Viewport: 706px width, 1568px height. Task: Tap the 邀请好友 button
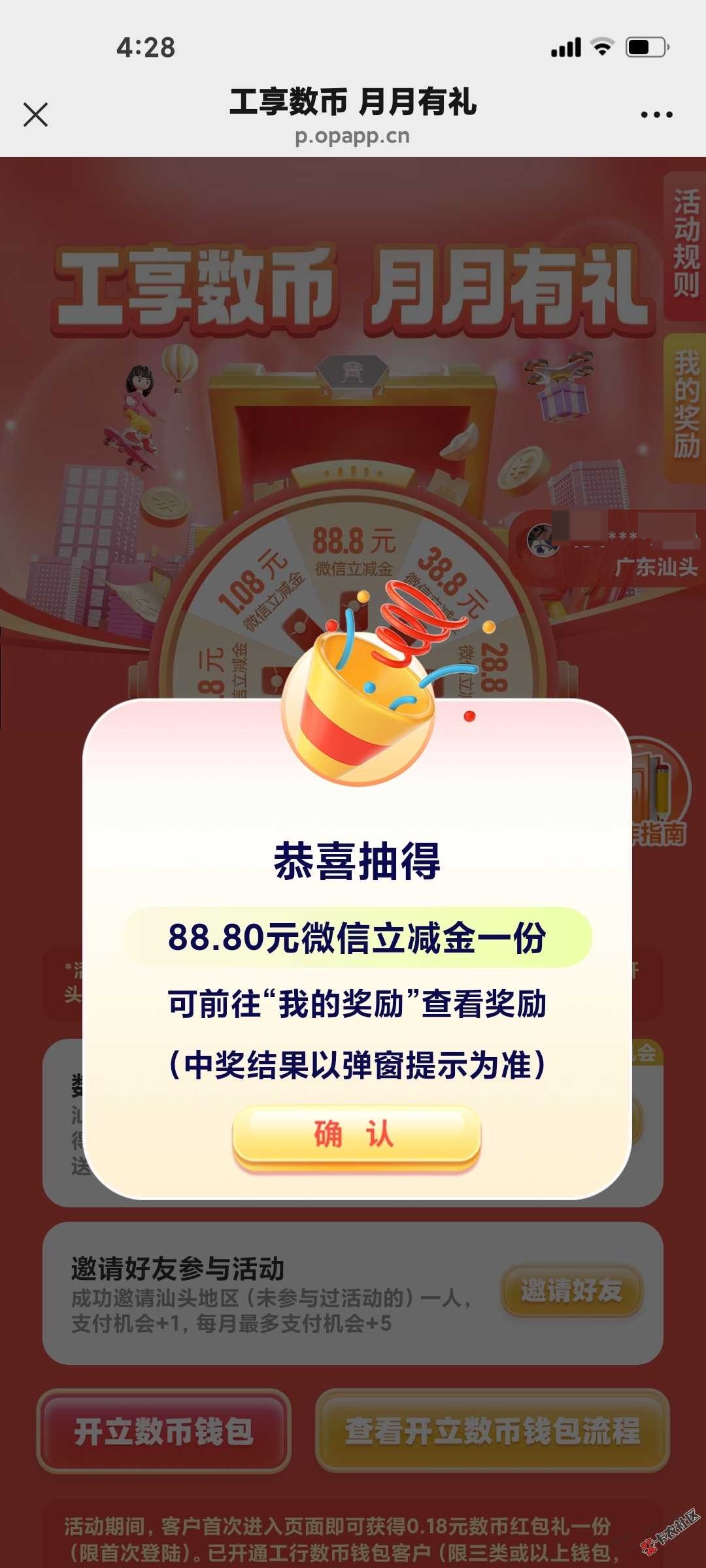(x=572, y=1291)
